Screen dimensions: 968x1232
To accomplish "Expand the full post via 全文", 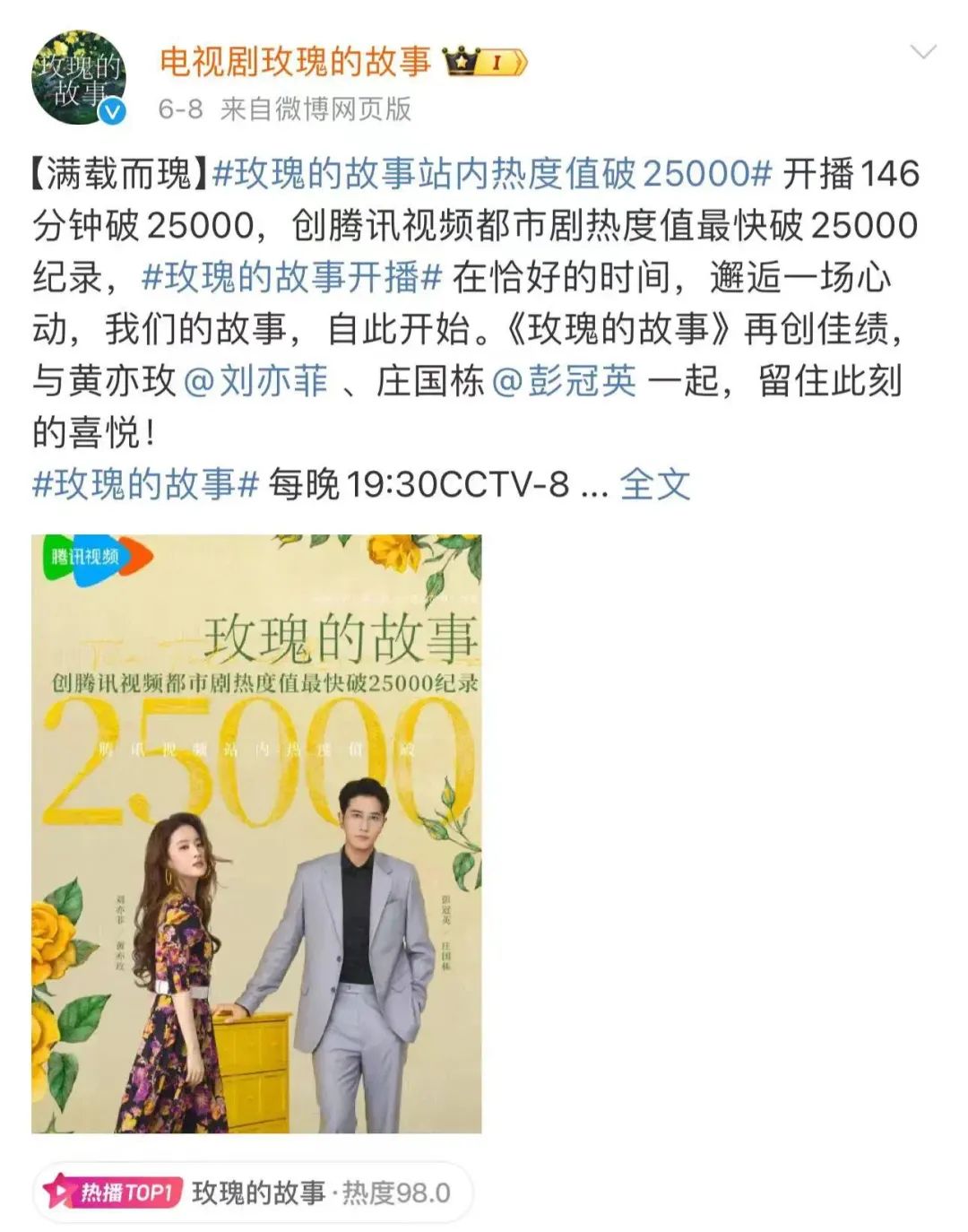I will (655, 485).
